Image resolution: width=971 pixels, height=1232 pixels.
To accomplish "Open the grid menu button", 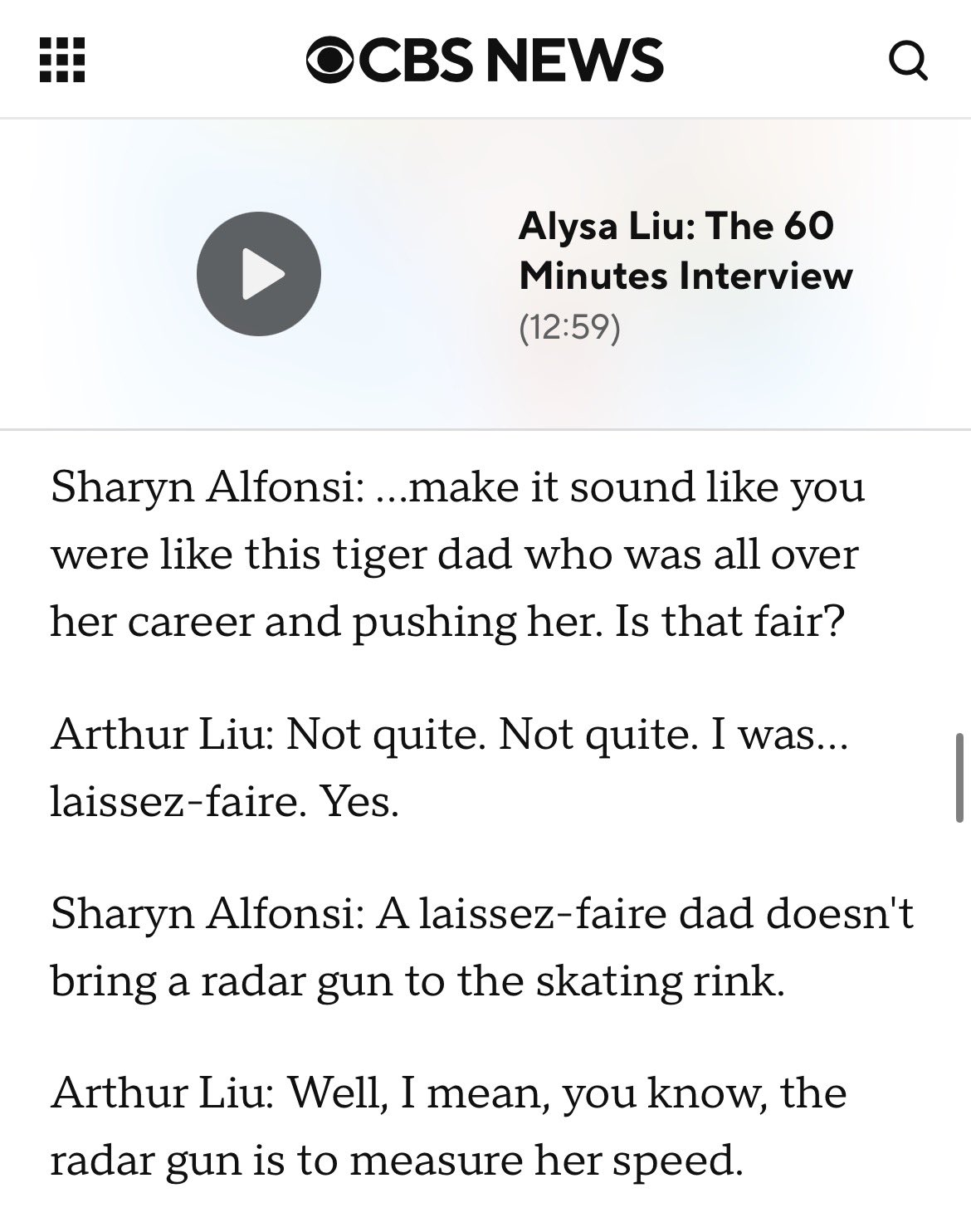I will pyautogui.click(x=62, y=60).
